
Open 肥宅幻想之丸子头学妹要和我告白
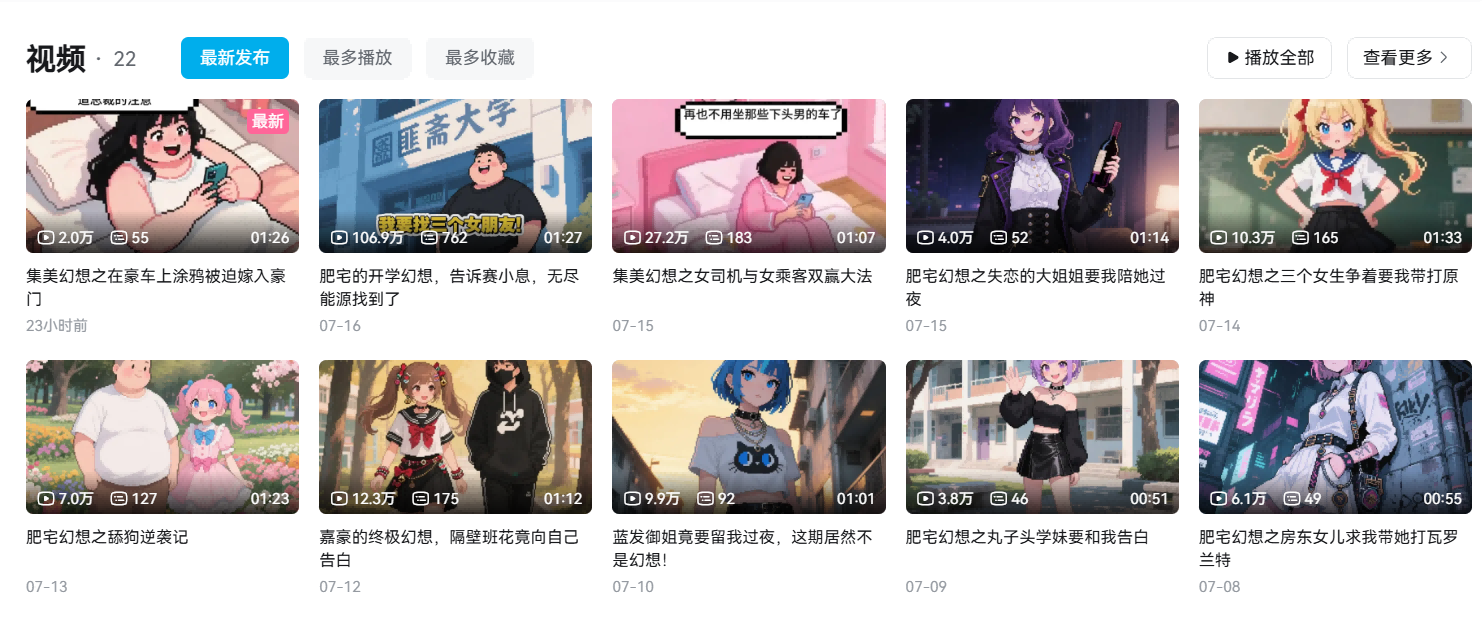(x=1042, y=436)
